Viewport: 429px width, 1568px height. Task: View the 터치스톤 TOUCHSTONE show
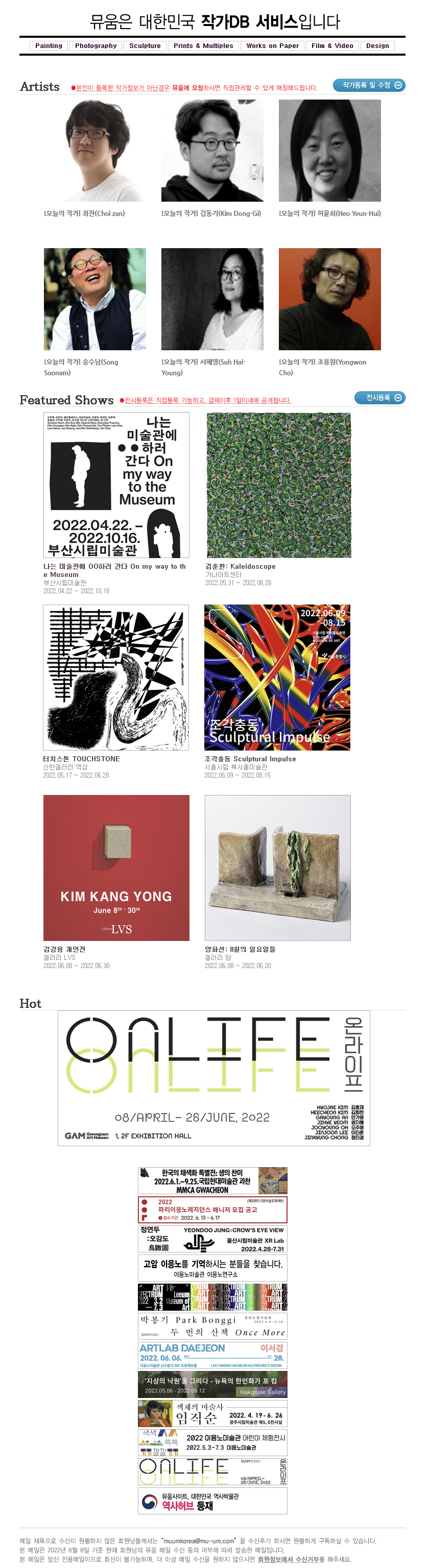click(x=115, y=677)
